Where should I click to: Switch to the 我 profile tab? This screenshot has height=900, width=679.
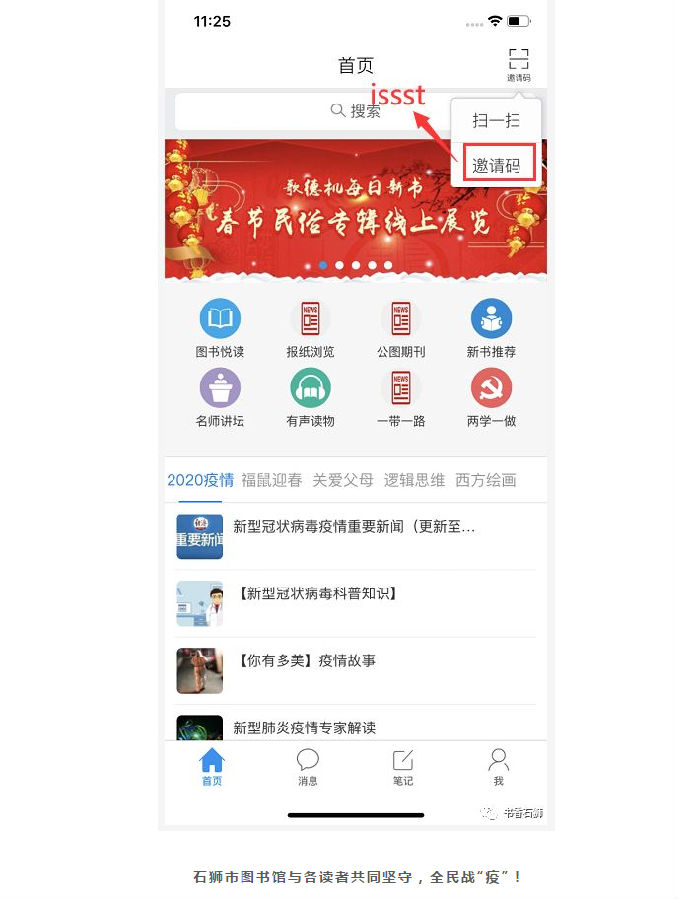[498, 767]
